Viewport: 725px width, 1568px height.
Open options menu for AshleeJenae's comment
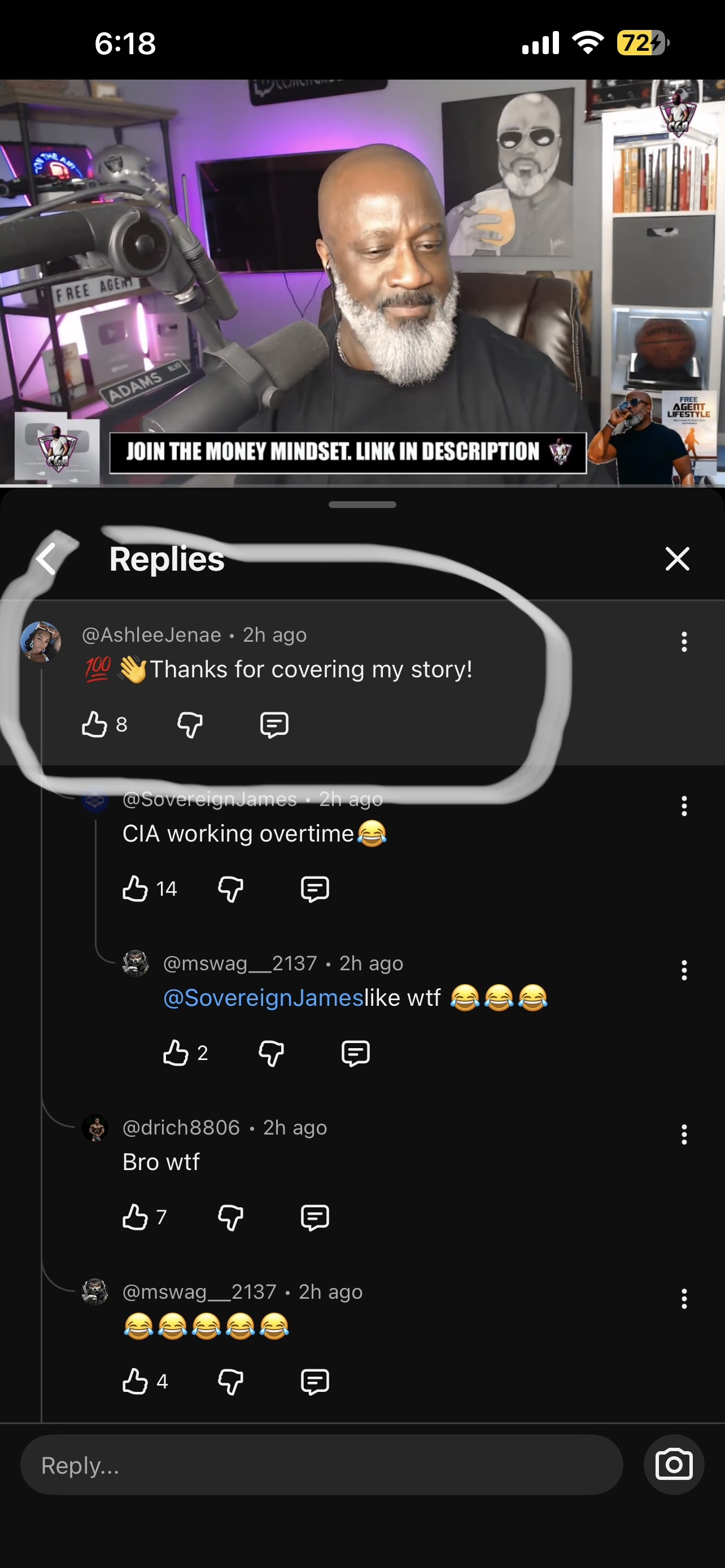click(684, 642)
